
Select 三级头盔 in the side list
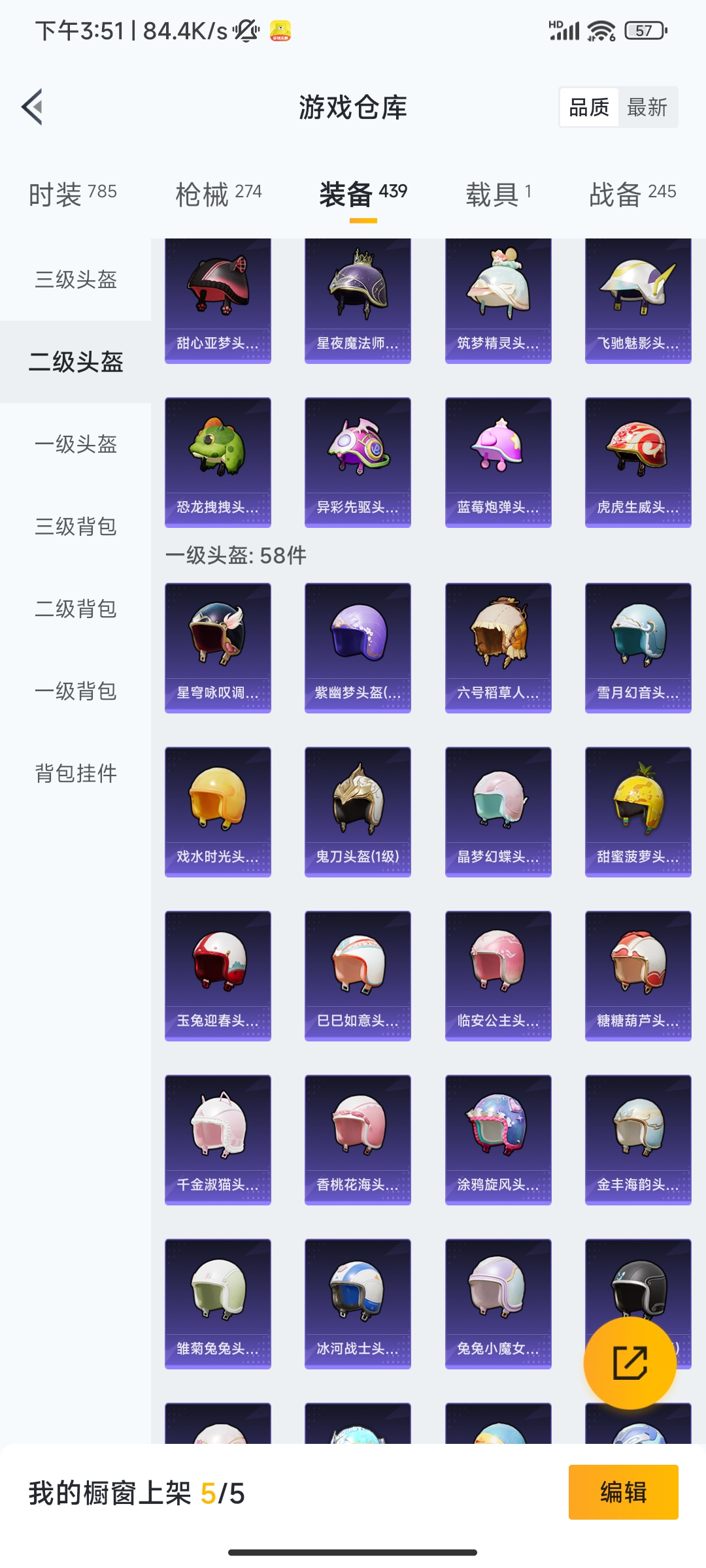(x=76, y=280)
